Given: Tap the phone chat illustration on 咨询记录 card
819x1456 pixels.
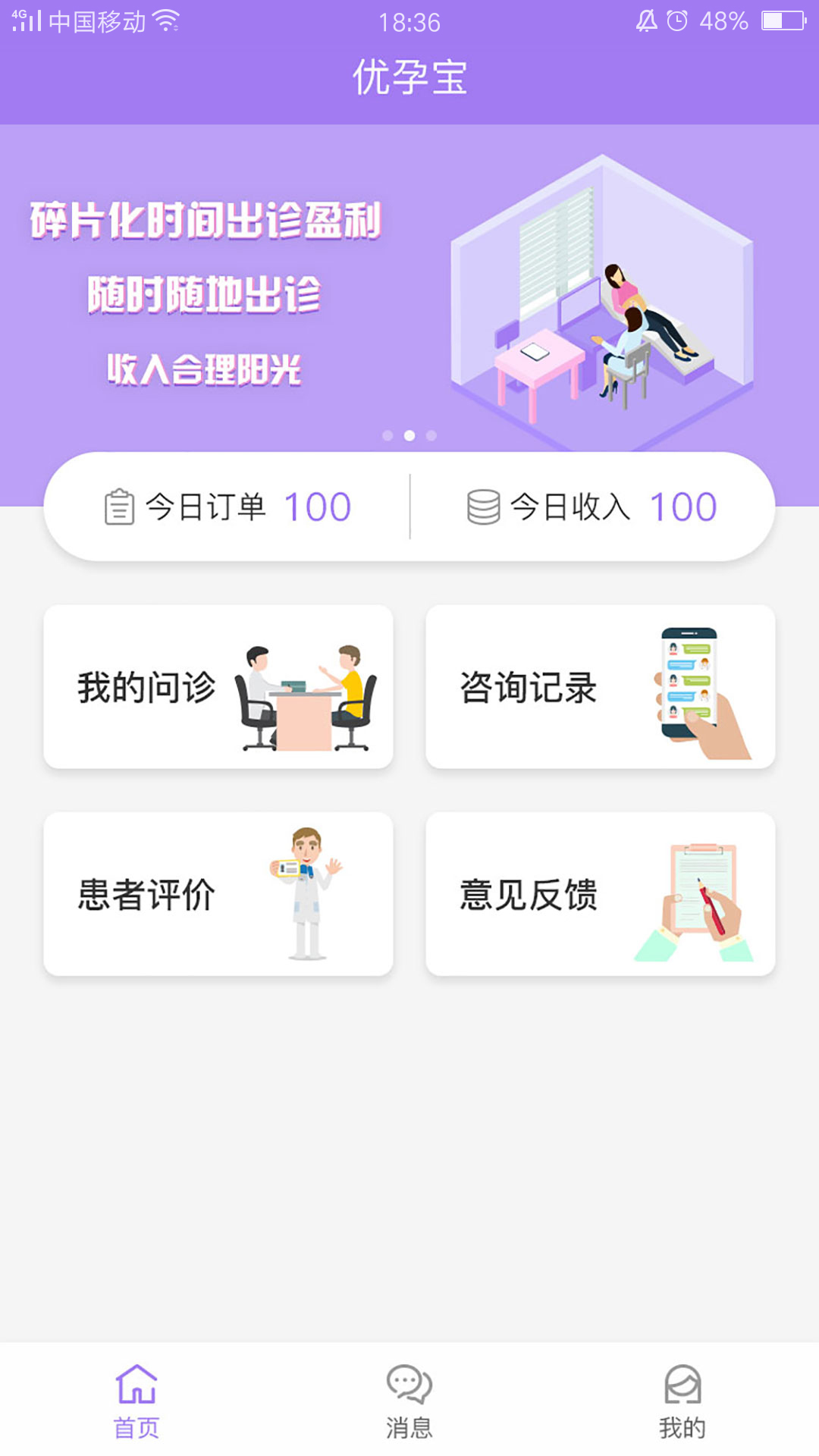Looking at the screenshot, I should (690, 686).
